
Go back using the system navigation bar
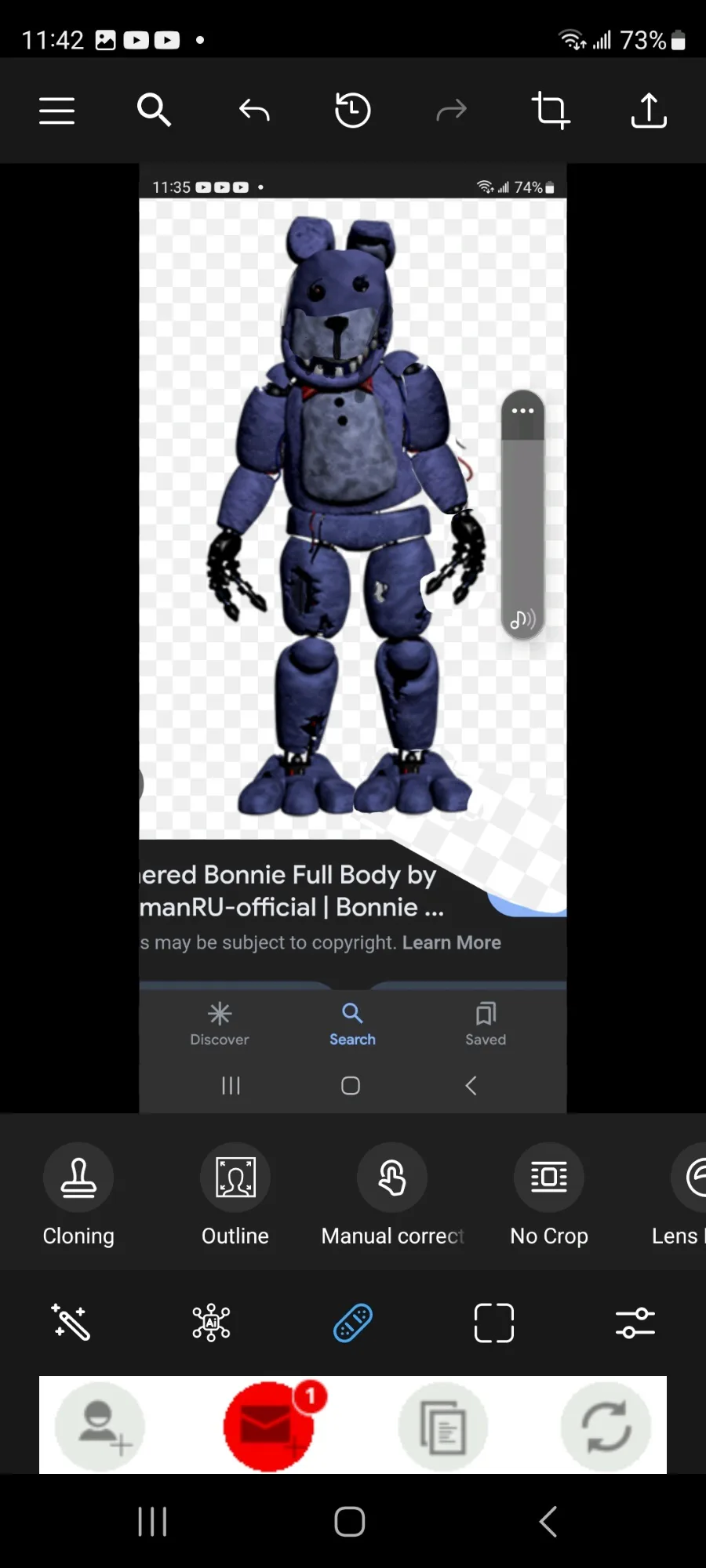tap(548, 1522)
